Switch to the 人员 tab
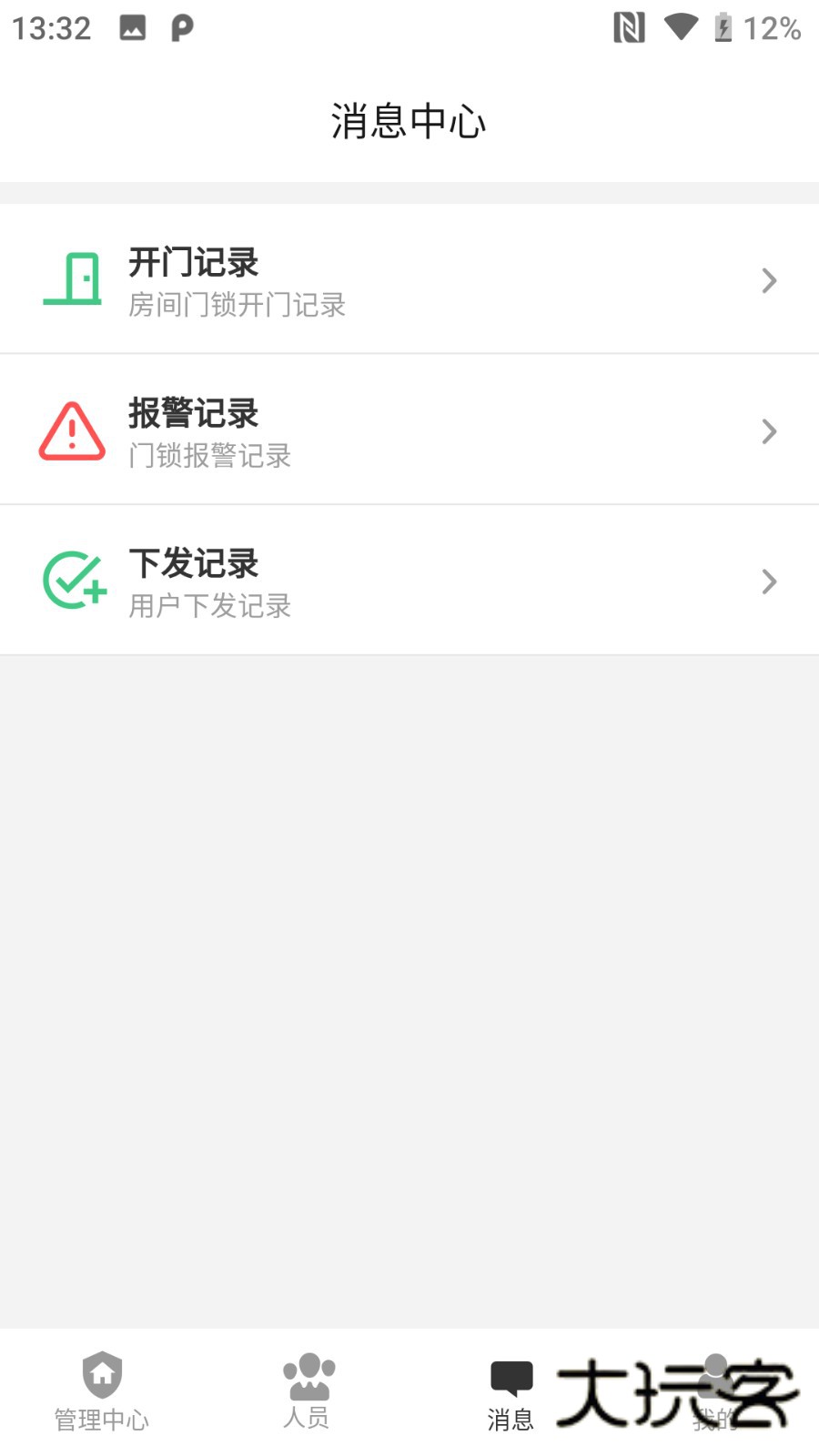The height and width of the screenshot is (1456, 819). [x=308, y=1392]
